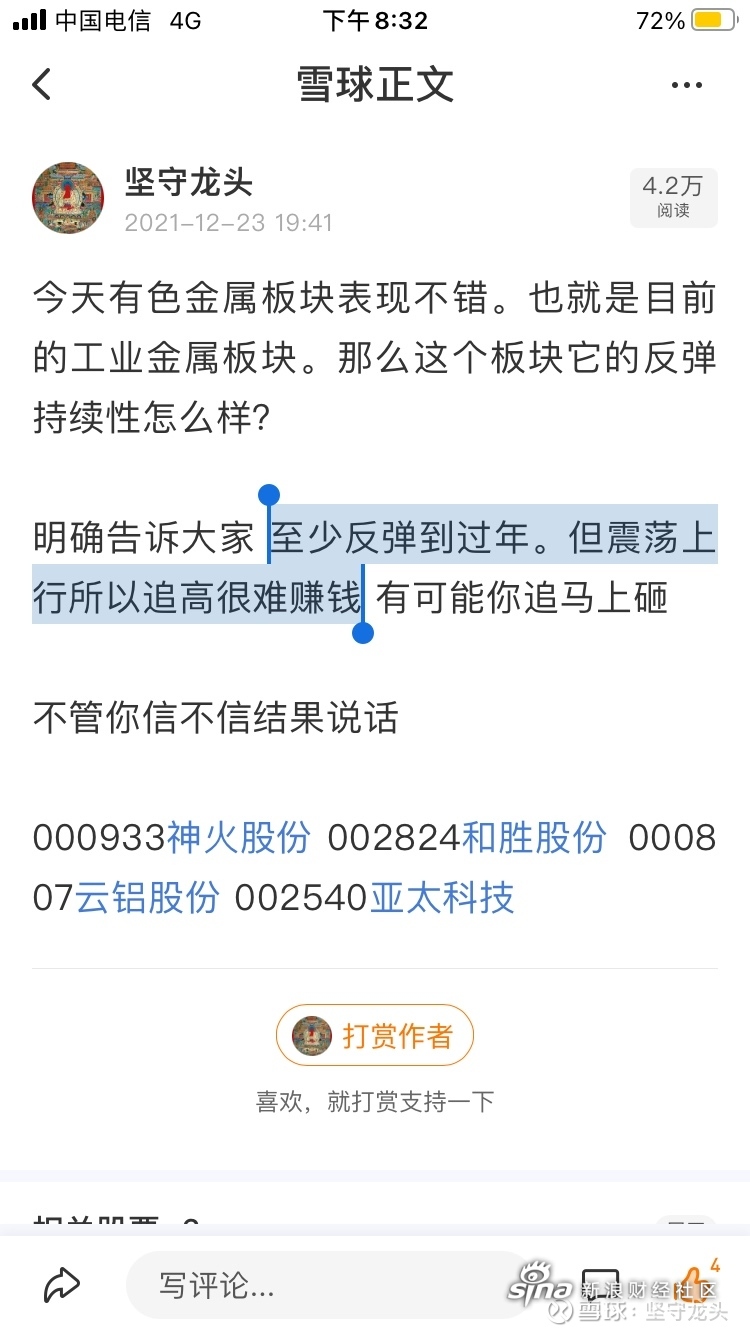
Task: Go back using the top-left arrow
Action: point(41,85)
